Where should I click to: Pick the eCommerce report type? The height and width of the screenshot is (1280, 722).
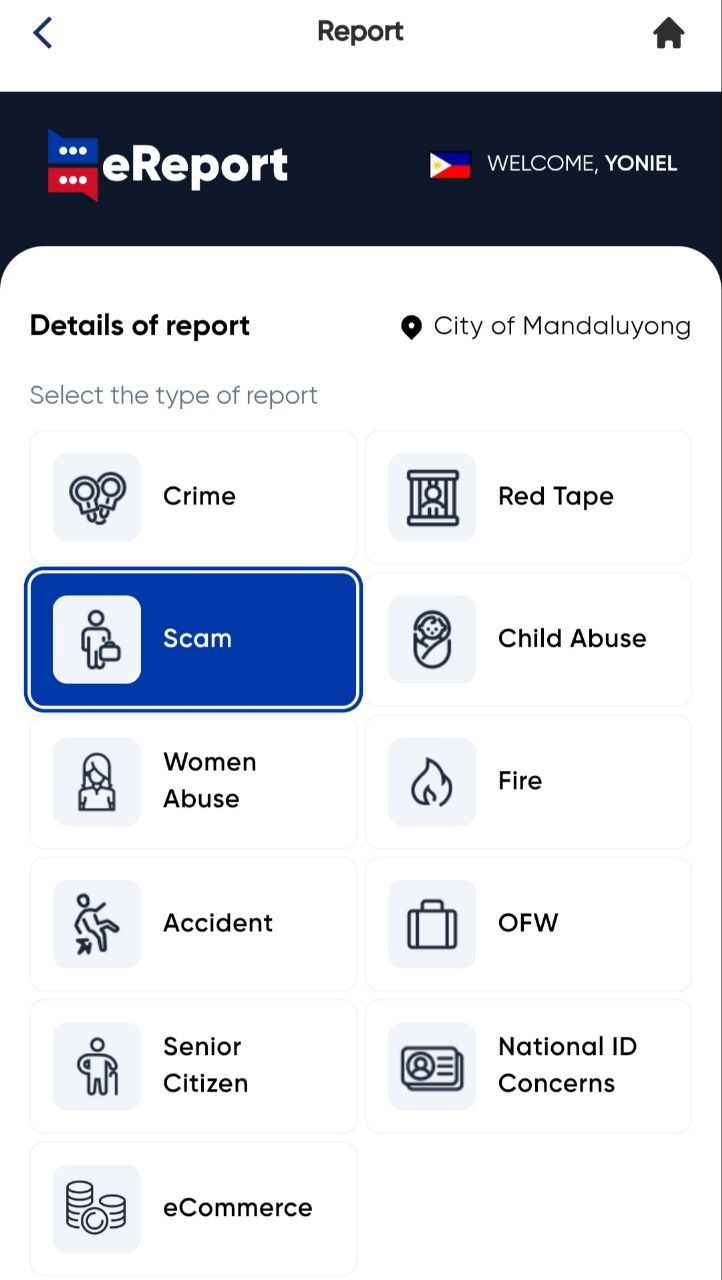(193, 1208)
